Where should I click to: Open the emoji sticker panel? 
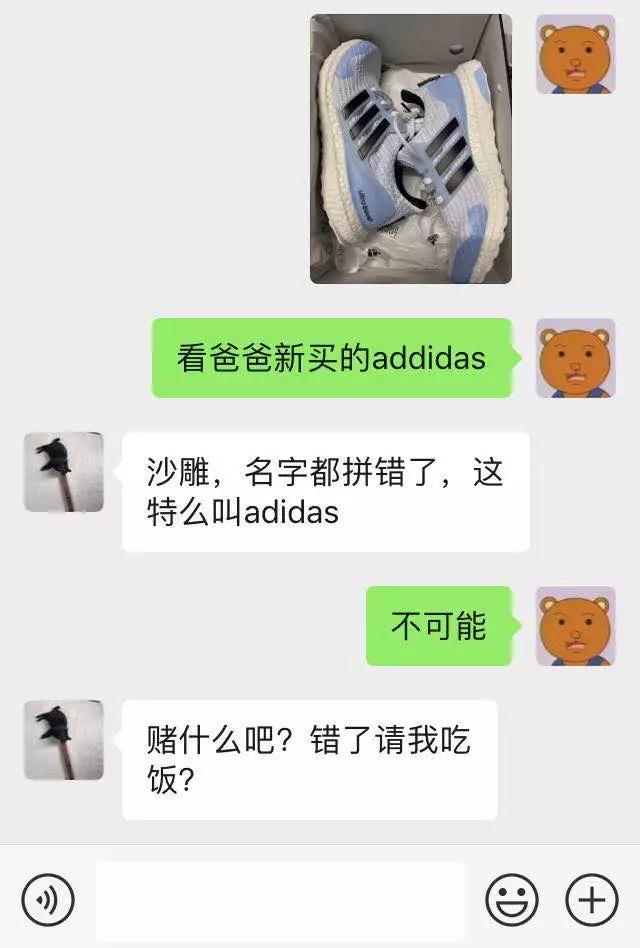[512, 900]
